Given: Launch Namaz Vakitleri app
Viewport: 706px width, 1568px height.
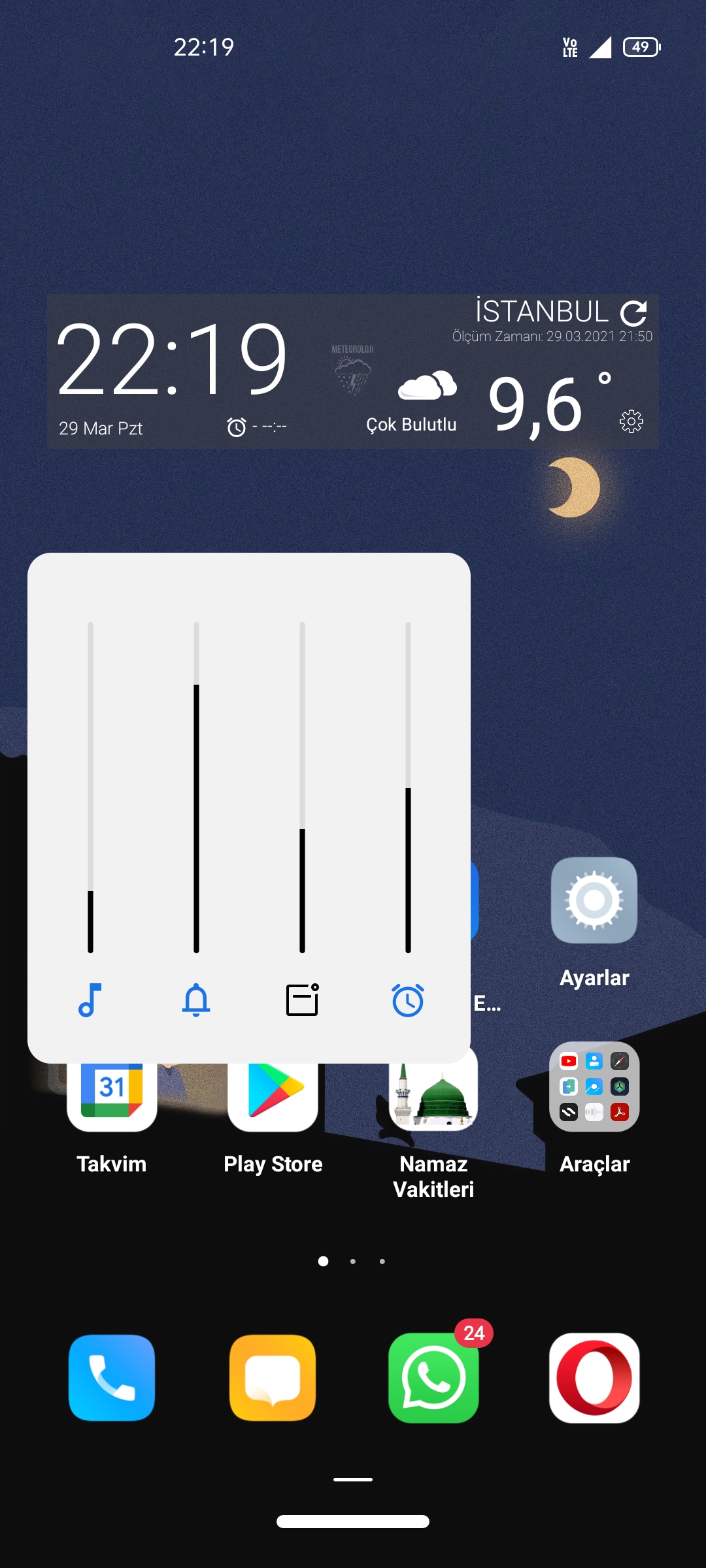Looking at the screenshot, I should (433, 1098).
